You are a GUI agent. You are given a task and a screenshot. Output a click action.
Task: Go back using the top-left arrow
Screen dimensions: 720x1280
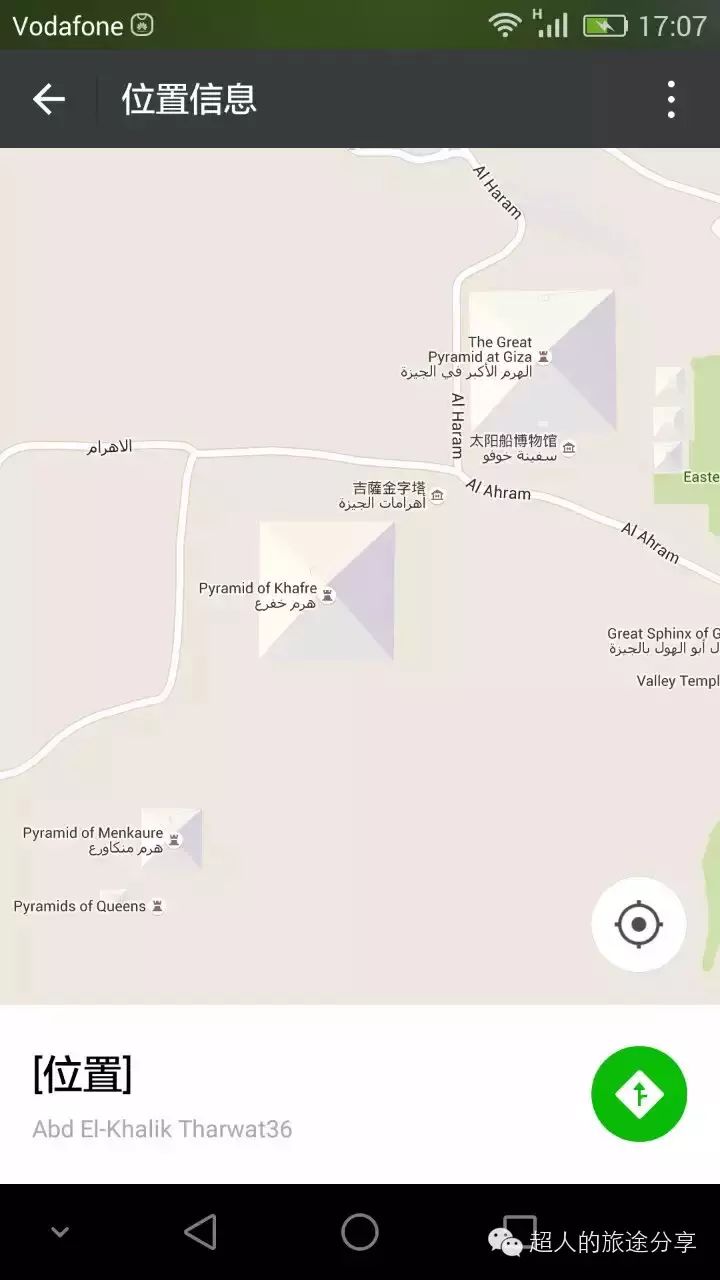48,99
